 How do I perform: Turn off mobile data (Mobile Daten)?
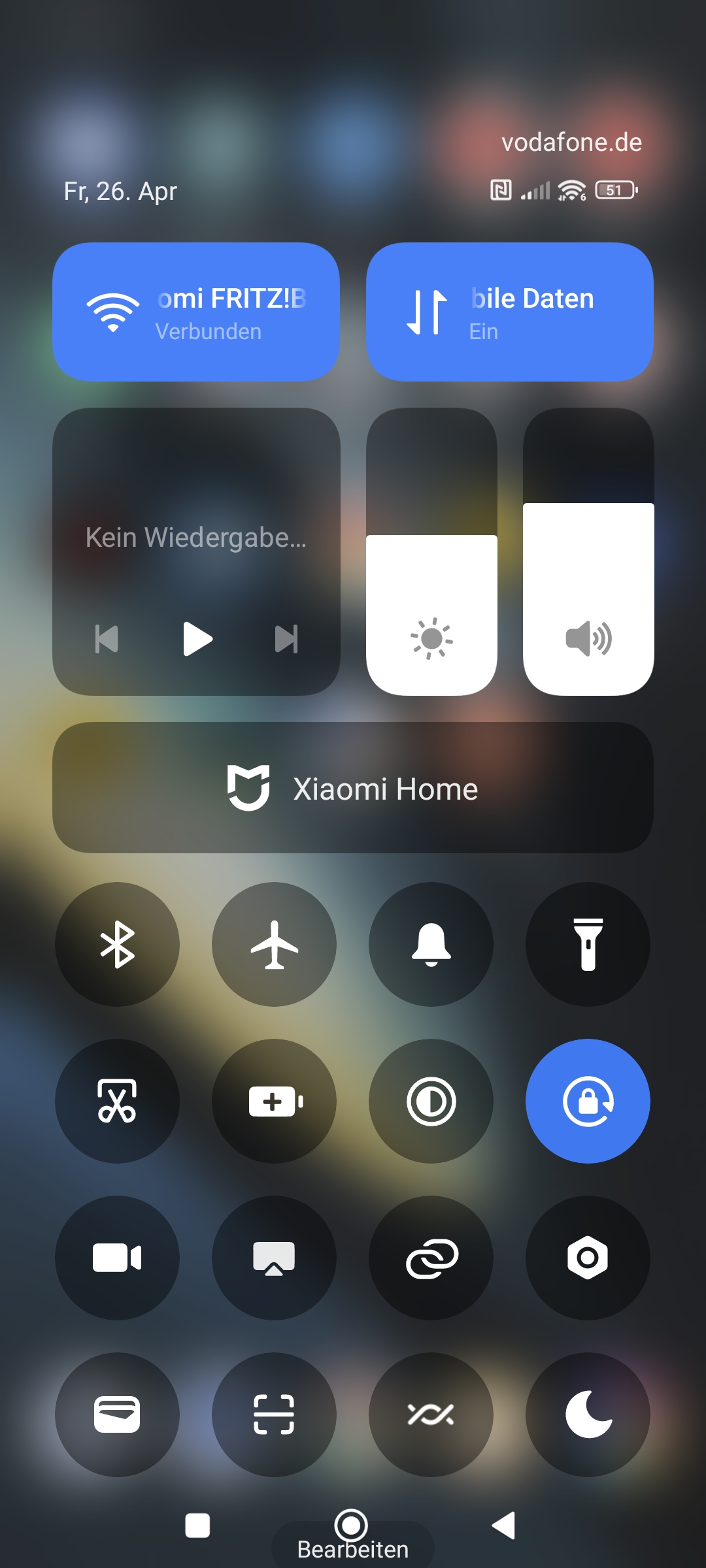coord(510,312)
